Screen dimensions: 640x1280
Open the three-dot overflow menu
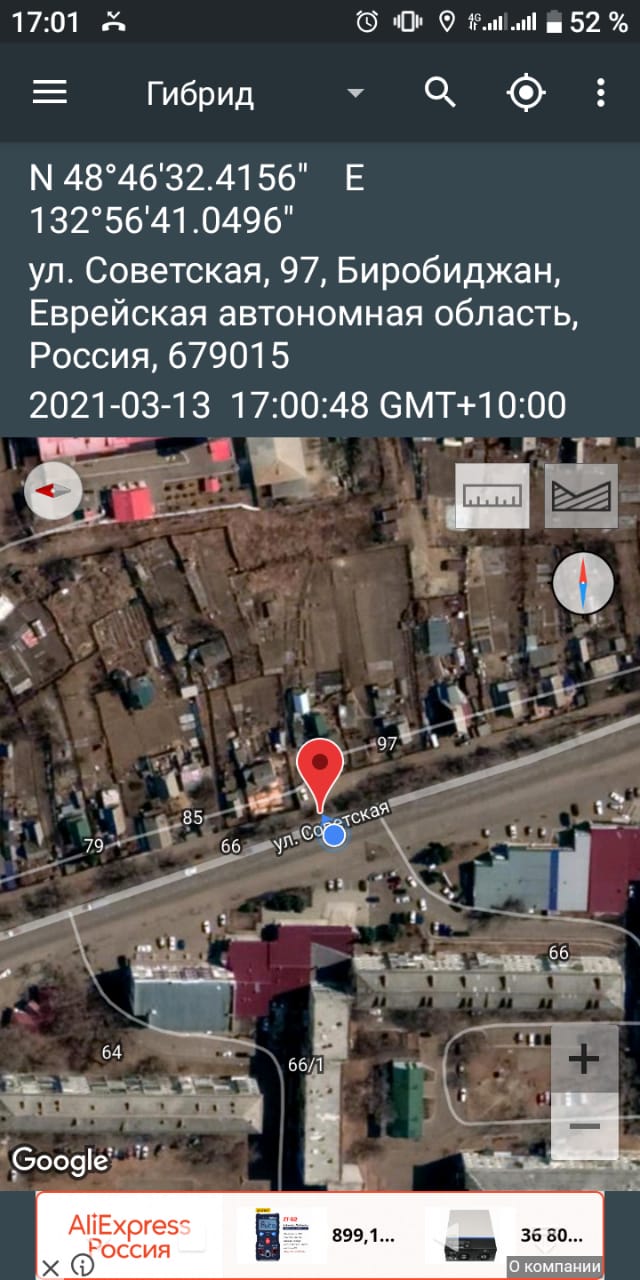click(x=600, y=93)
